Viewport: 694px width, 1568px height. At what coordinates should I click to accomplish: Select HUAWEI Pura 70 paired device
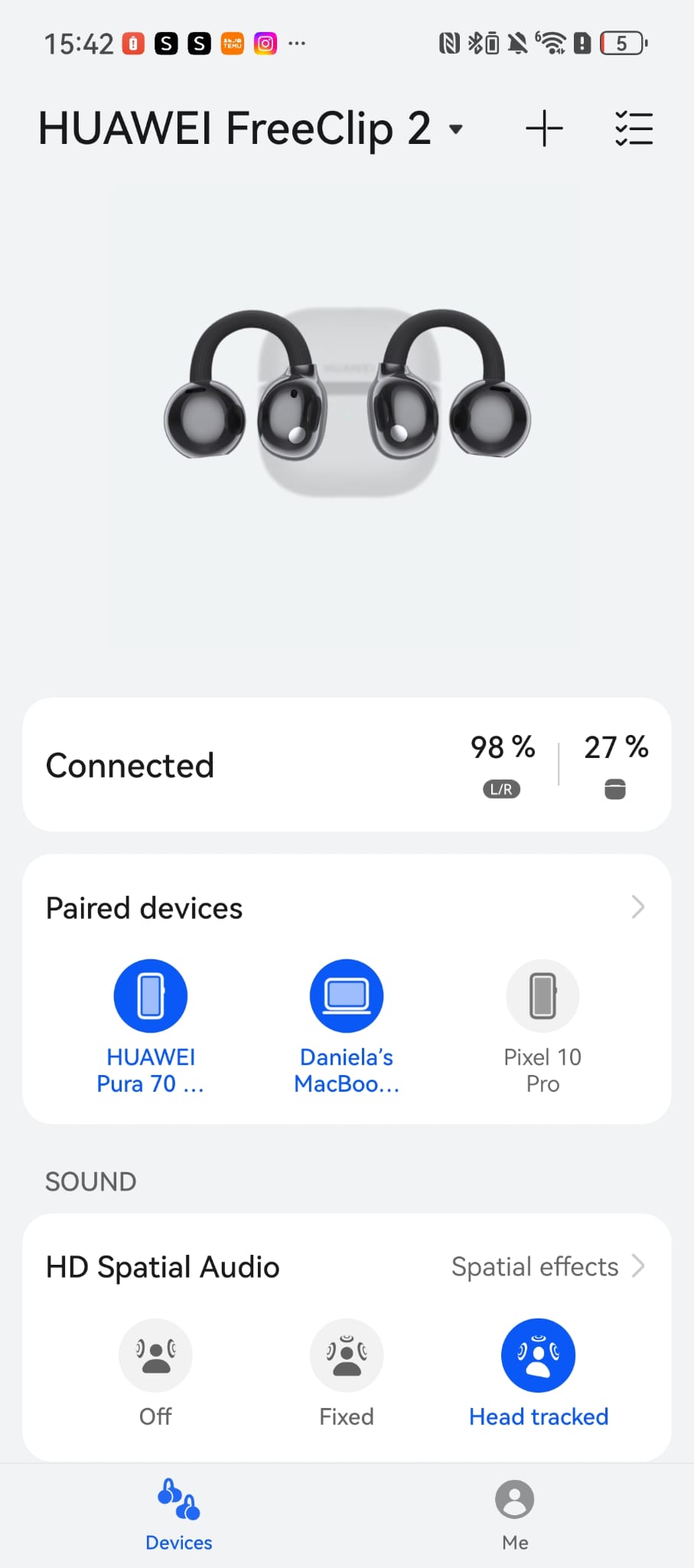(151, 996)
